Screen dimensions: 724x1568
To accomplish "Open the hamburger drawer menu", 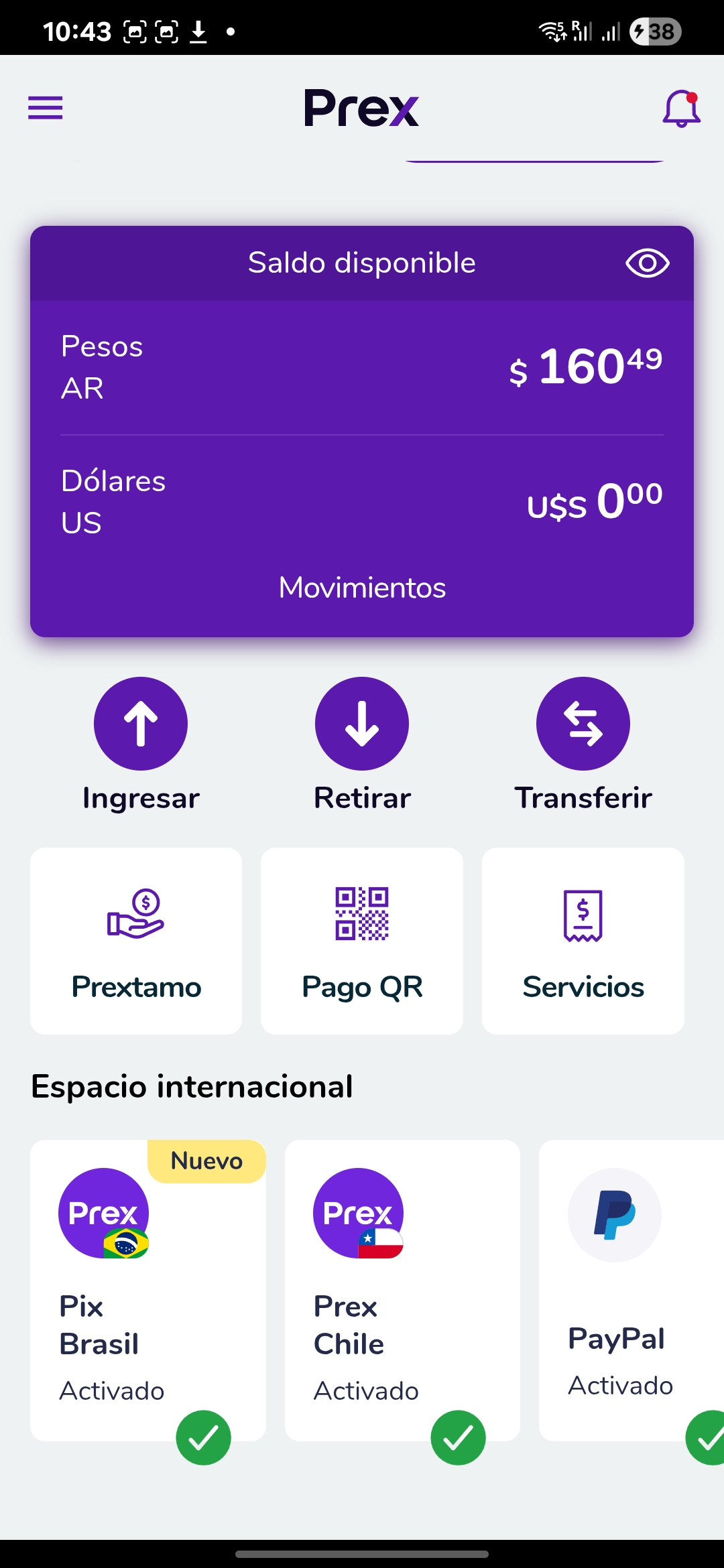I will click(x=46, y=107).
